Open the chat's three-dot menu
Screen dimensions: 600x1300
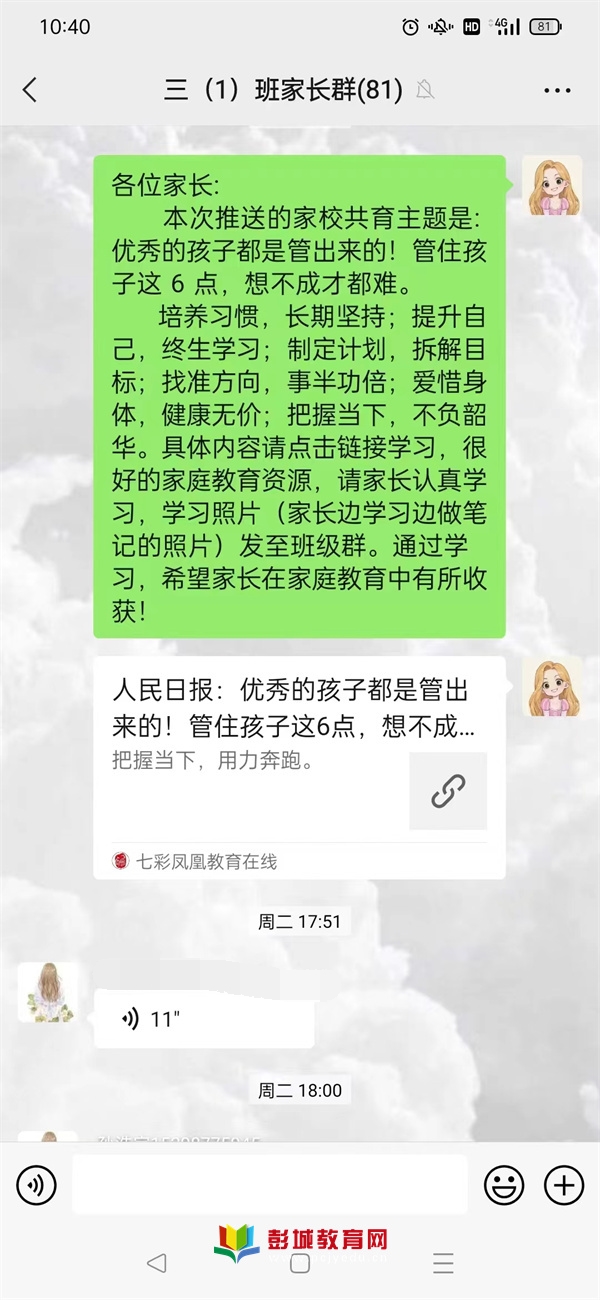click(557, 90)
